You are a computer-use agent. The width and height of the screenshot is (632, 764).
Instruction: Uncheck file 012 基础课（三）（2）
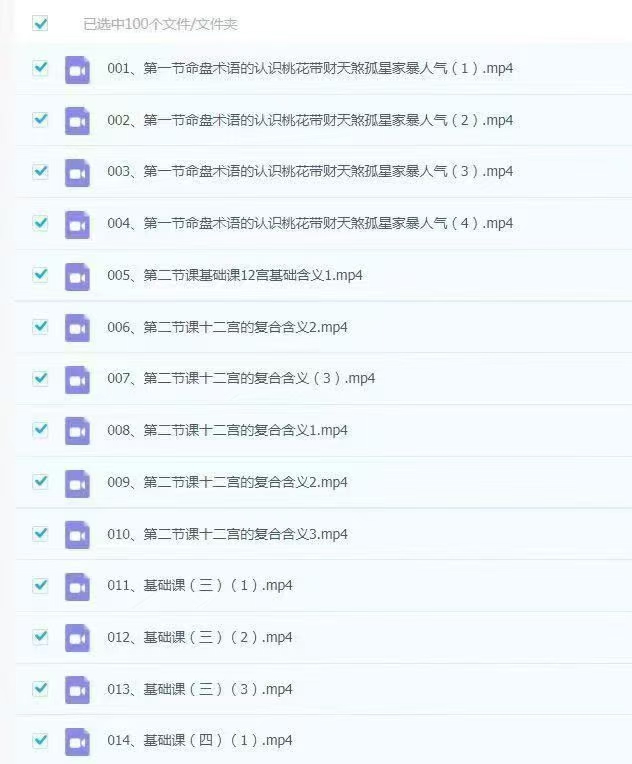click(x=40, y=636)
